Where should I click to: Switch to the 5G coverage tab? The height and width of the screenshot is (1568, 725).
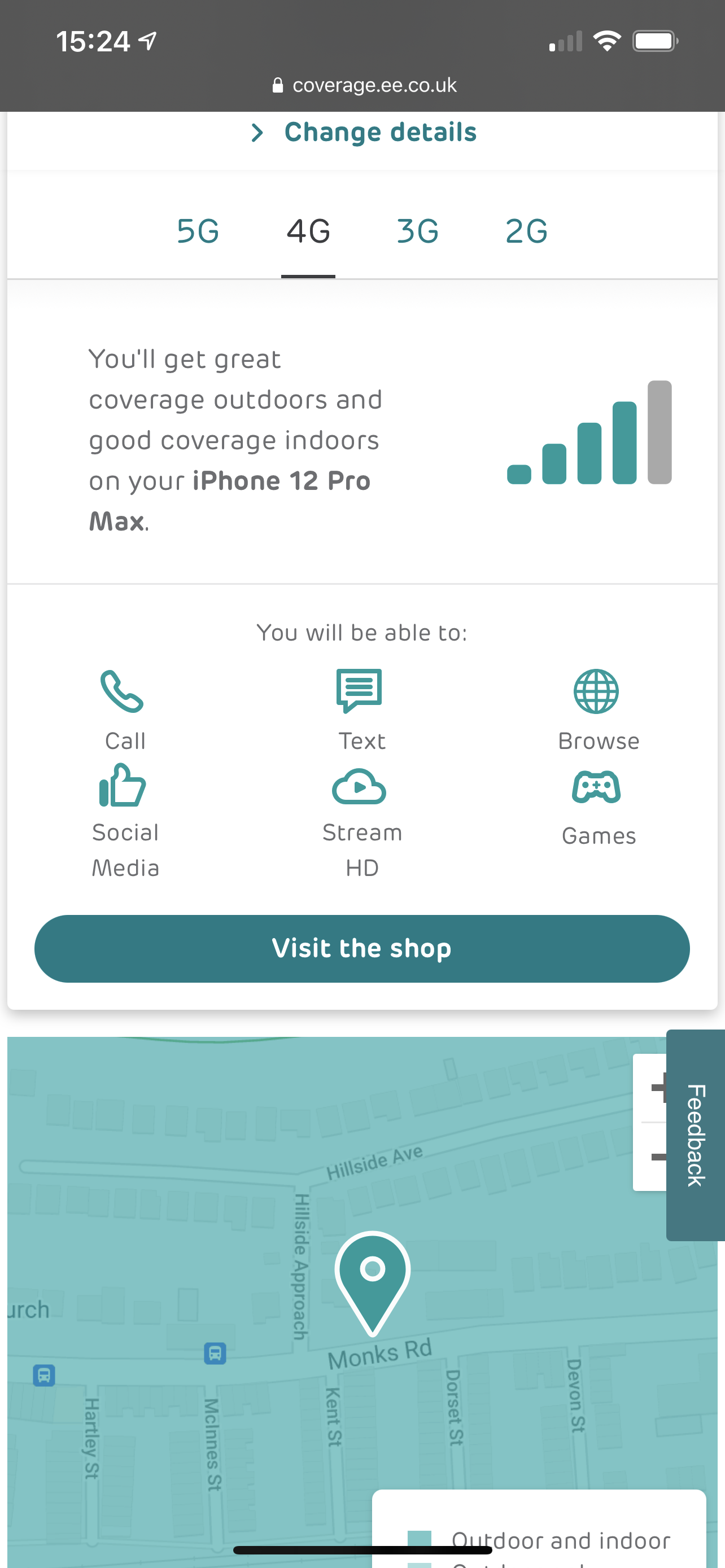tap(197, 232)
